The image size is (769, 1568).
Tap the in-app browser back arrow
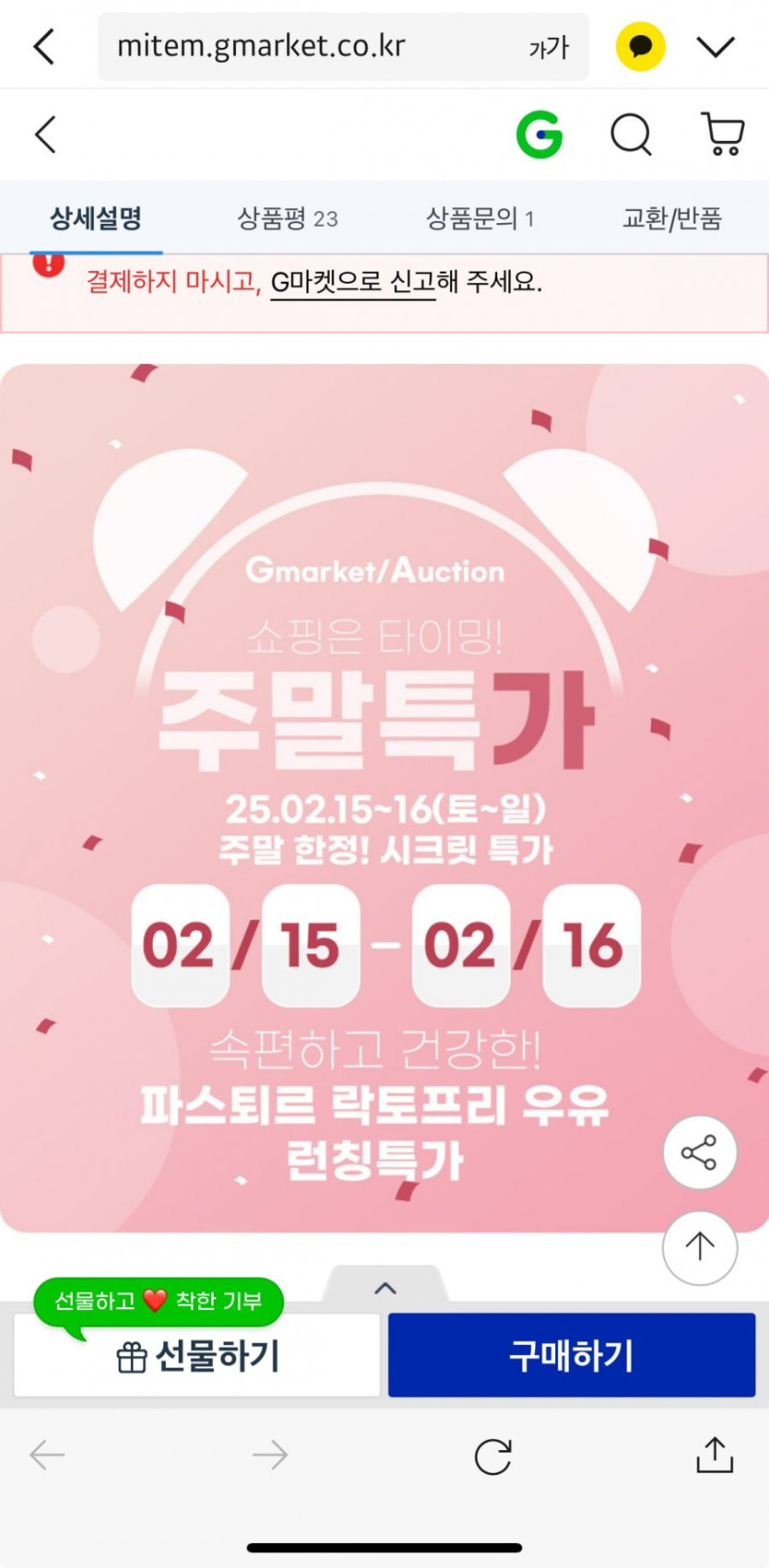[44, 46]
